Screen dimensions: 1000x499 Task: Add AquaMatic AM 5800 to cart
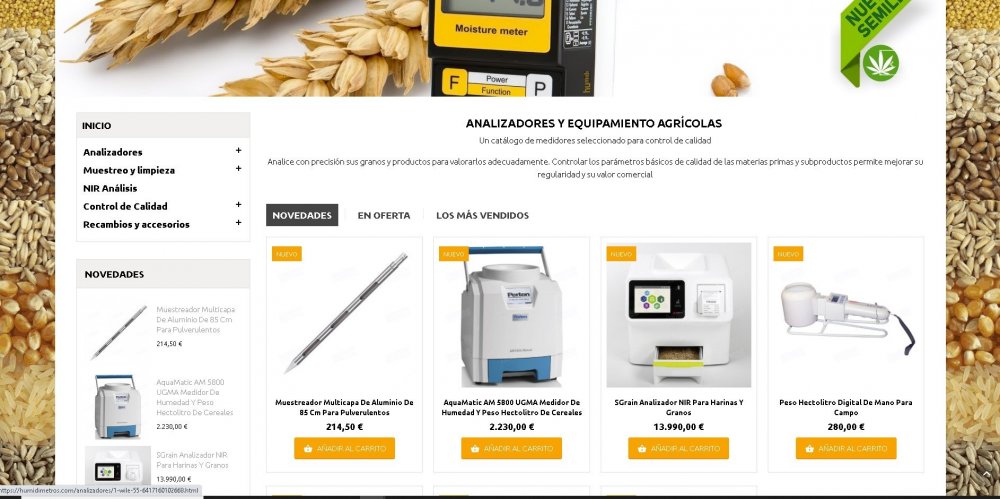click(x=511, y=448)
